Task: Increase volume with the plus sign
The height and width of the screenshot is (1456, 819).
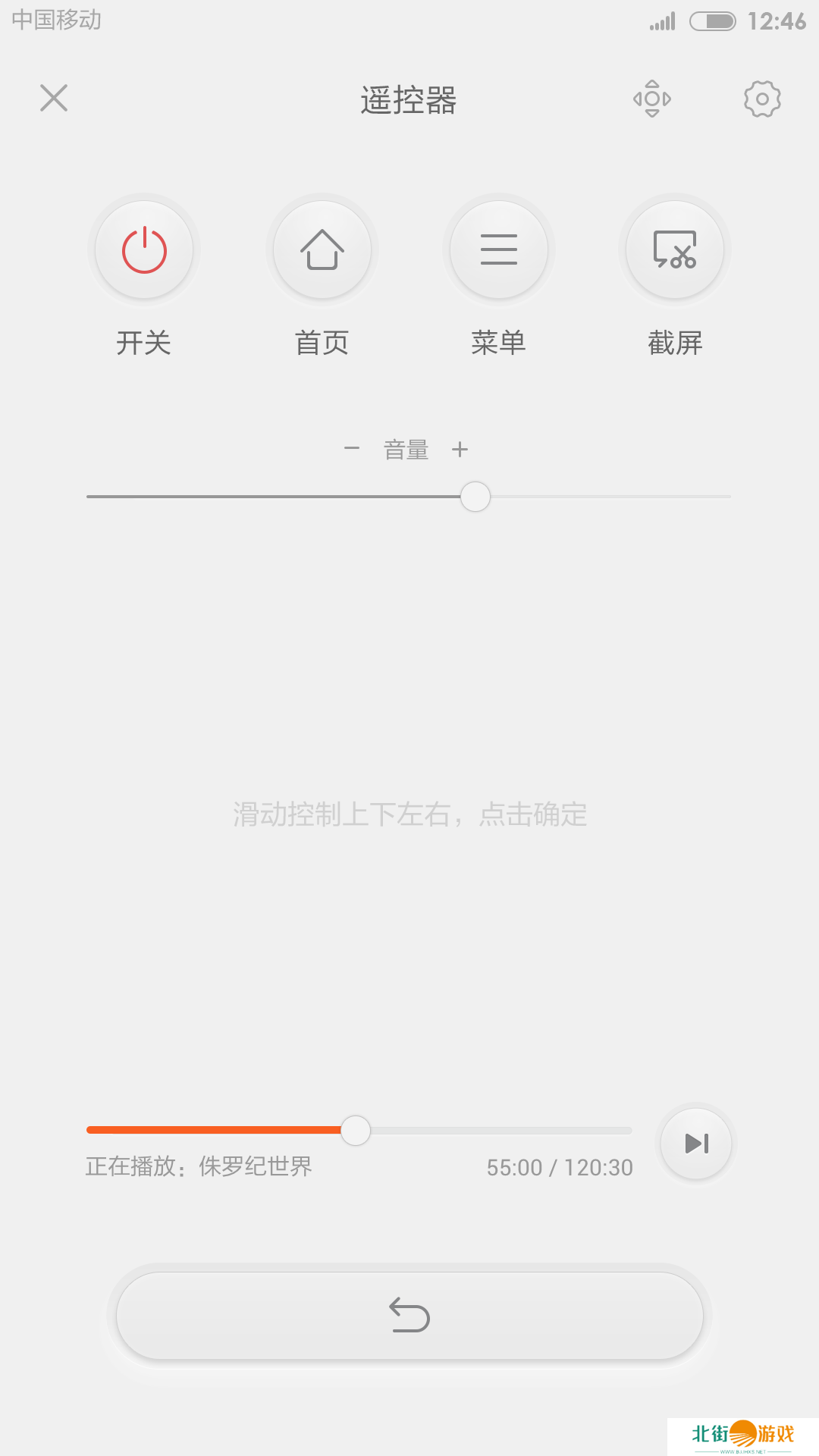Action: 460,449
